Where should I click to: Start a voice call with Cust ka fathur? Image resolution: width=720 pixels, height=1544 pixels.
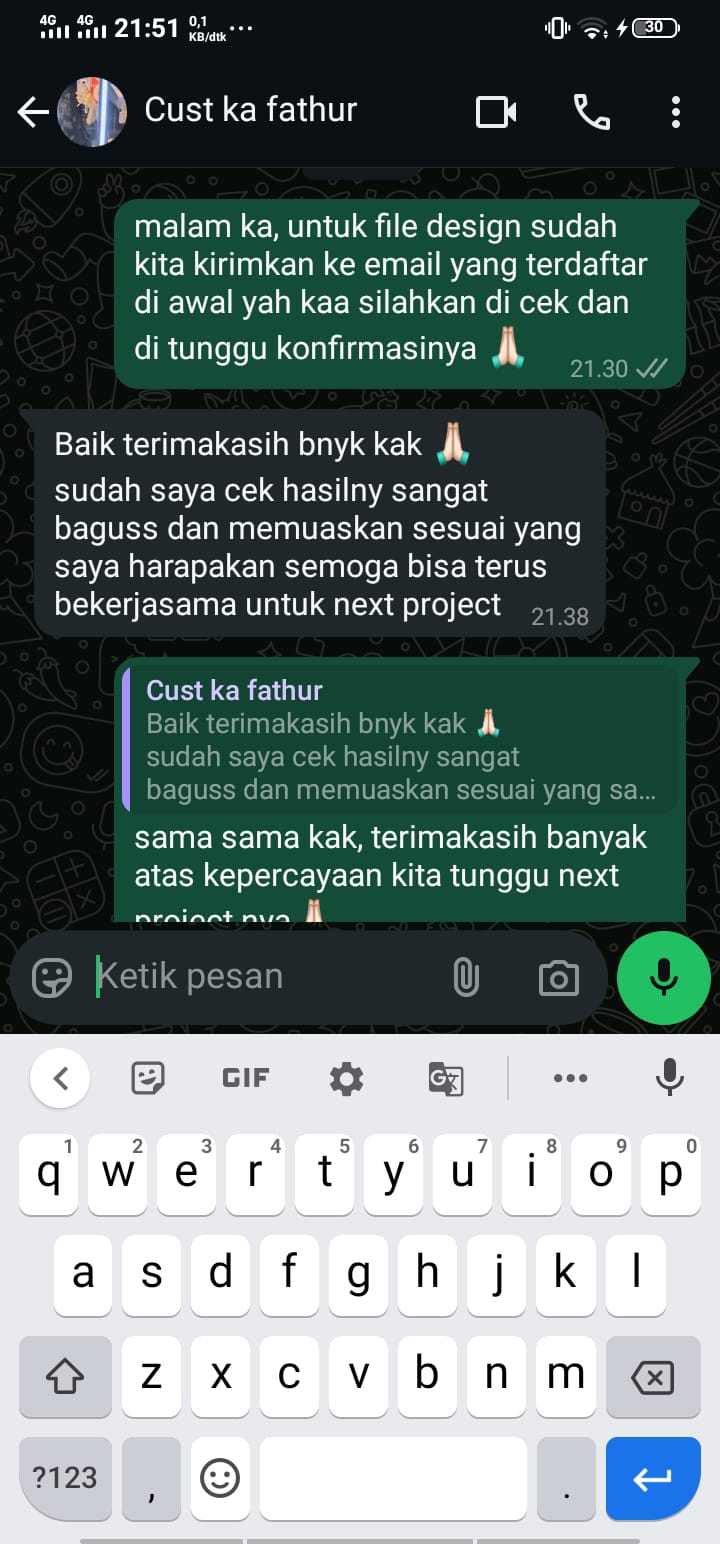click(592, 112)
